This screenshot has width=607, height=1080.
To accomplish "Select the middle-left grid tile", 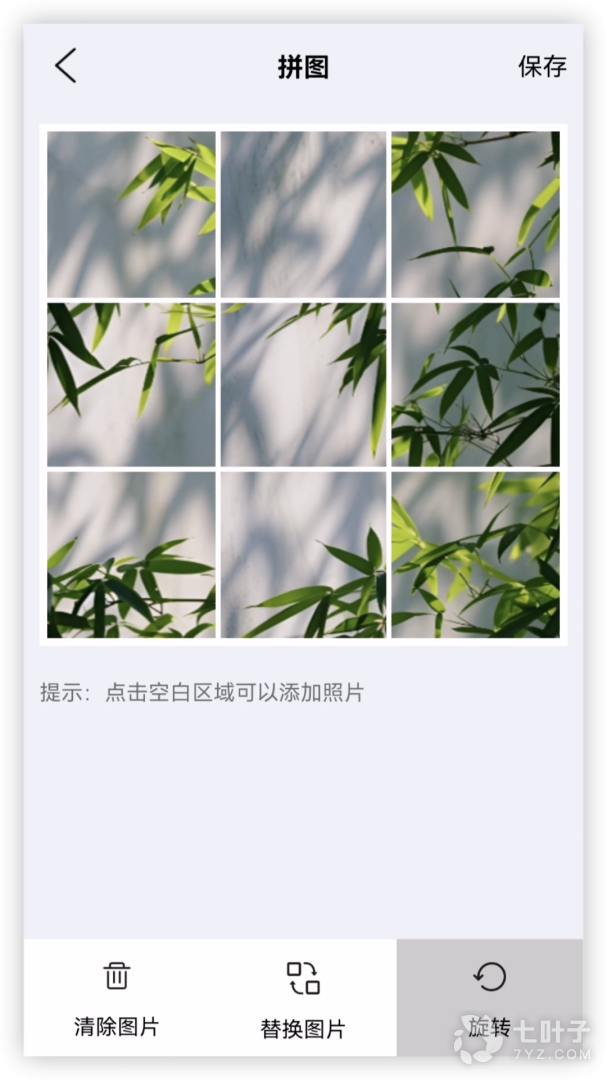I will point(131,384).
